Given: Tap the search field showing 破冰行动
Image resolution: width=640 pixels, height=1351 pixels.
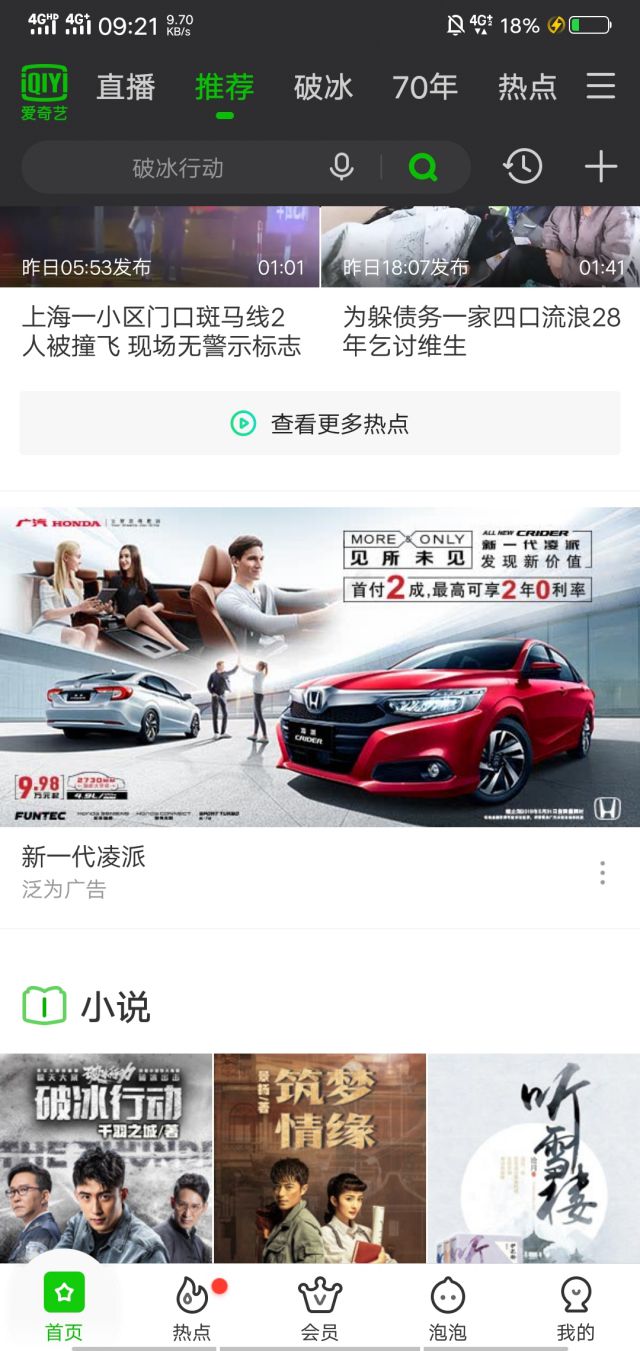Looking at the screenshot, I should tap(178, 168).
